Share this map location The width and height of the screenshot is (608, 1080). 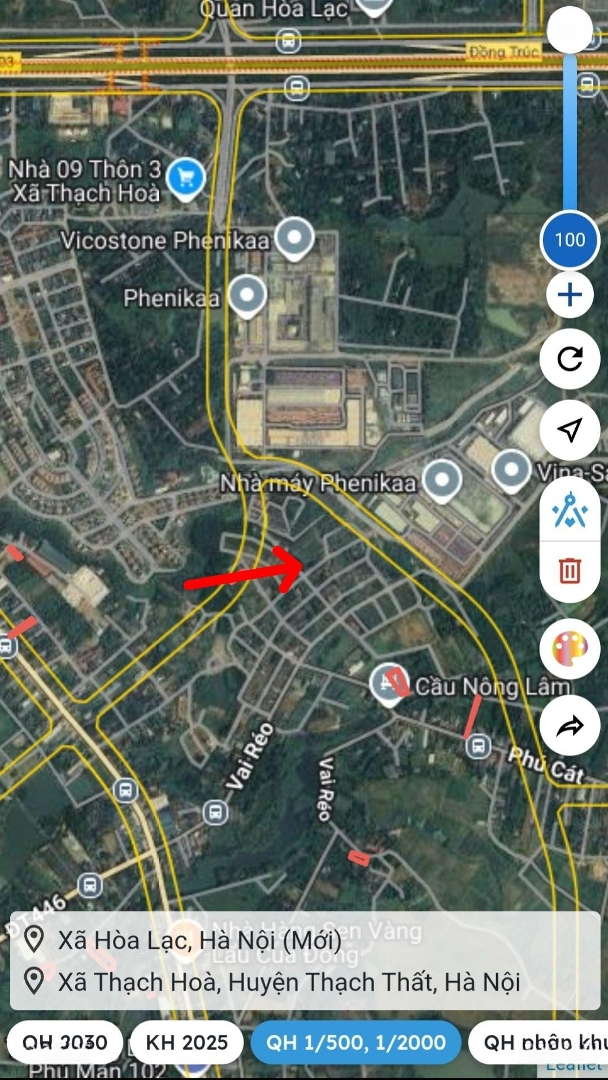[570, 727]
